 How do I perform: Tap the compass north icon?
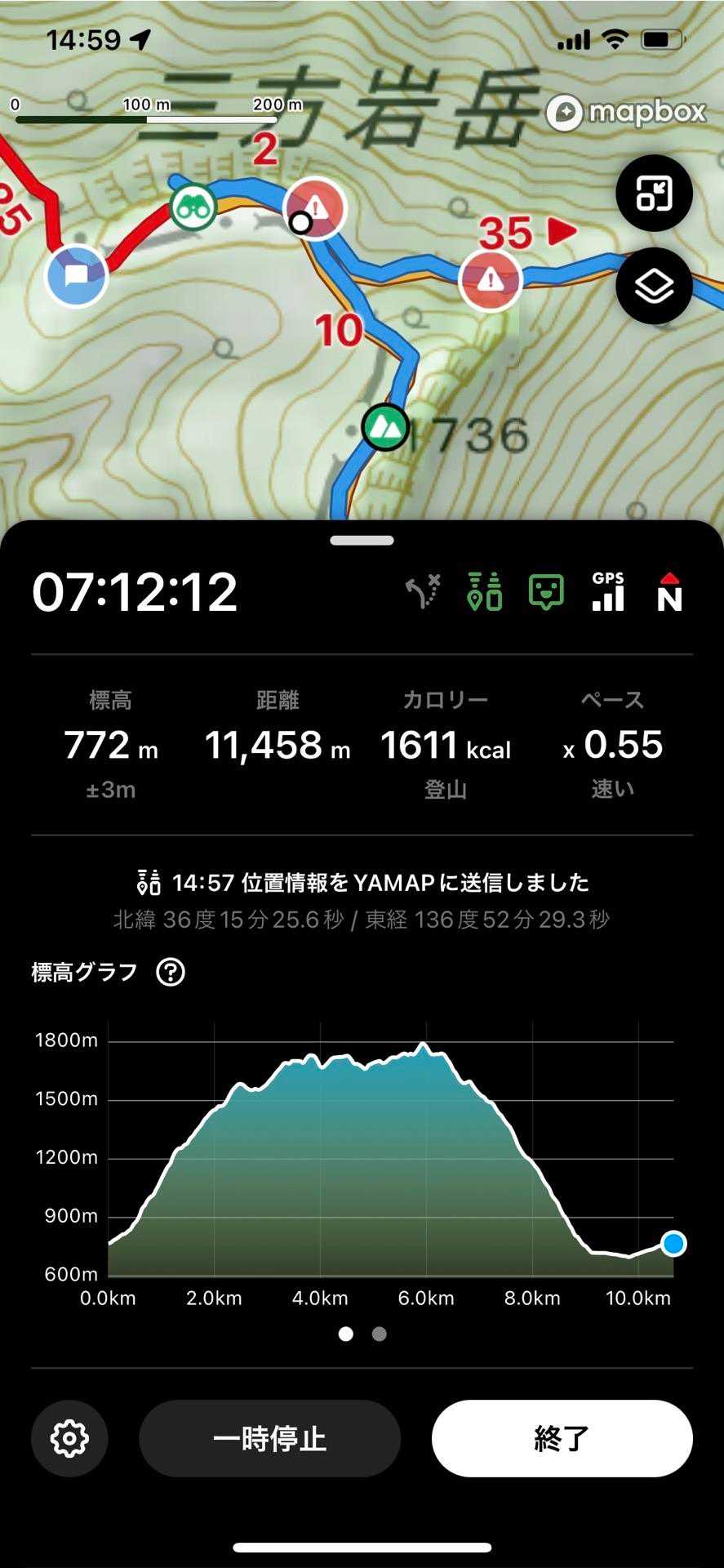pos(669,592)
